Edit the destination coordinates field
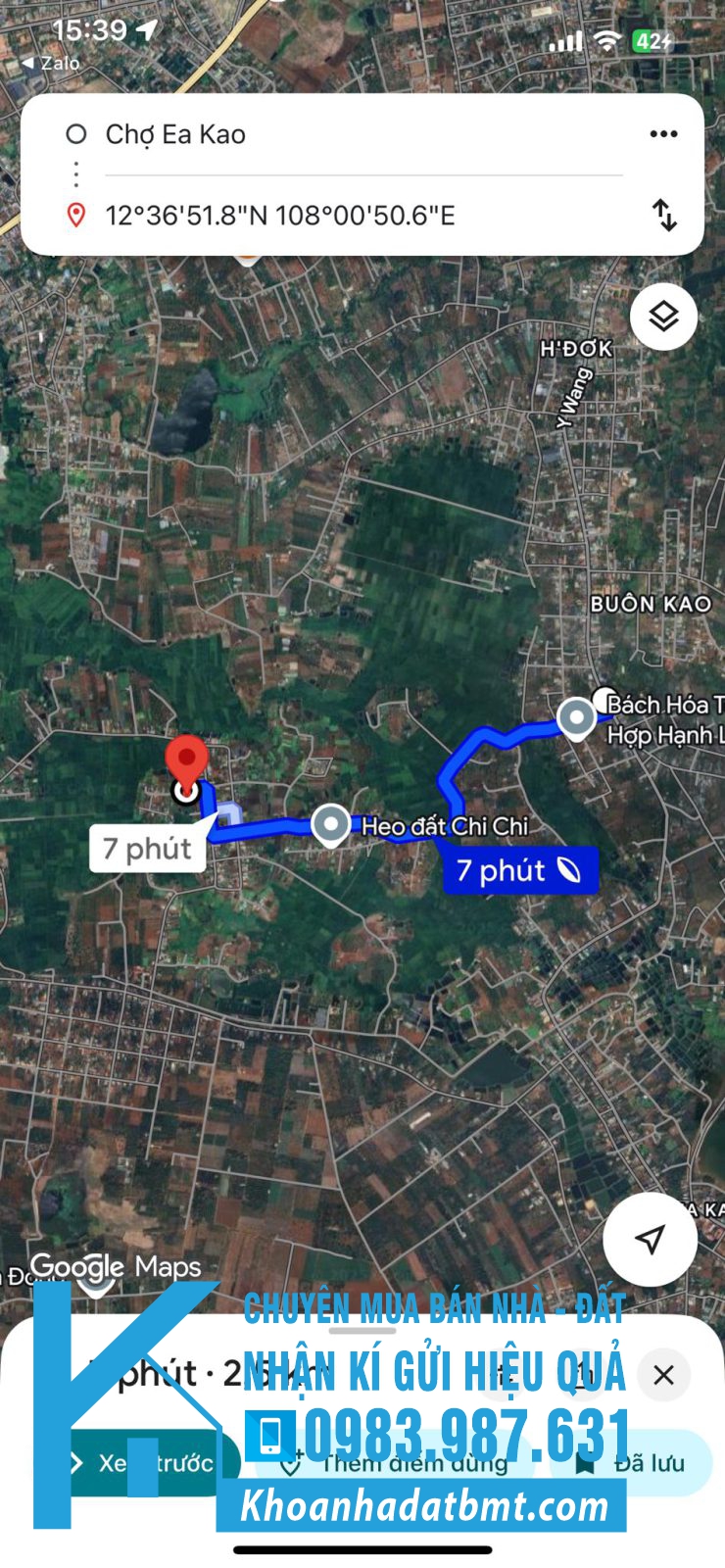 click(x=280, y=216)
